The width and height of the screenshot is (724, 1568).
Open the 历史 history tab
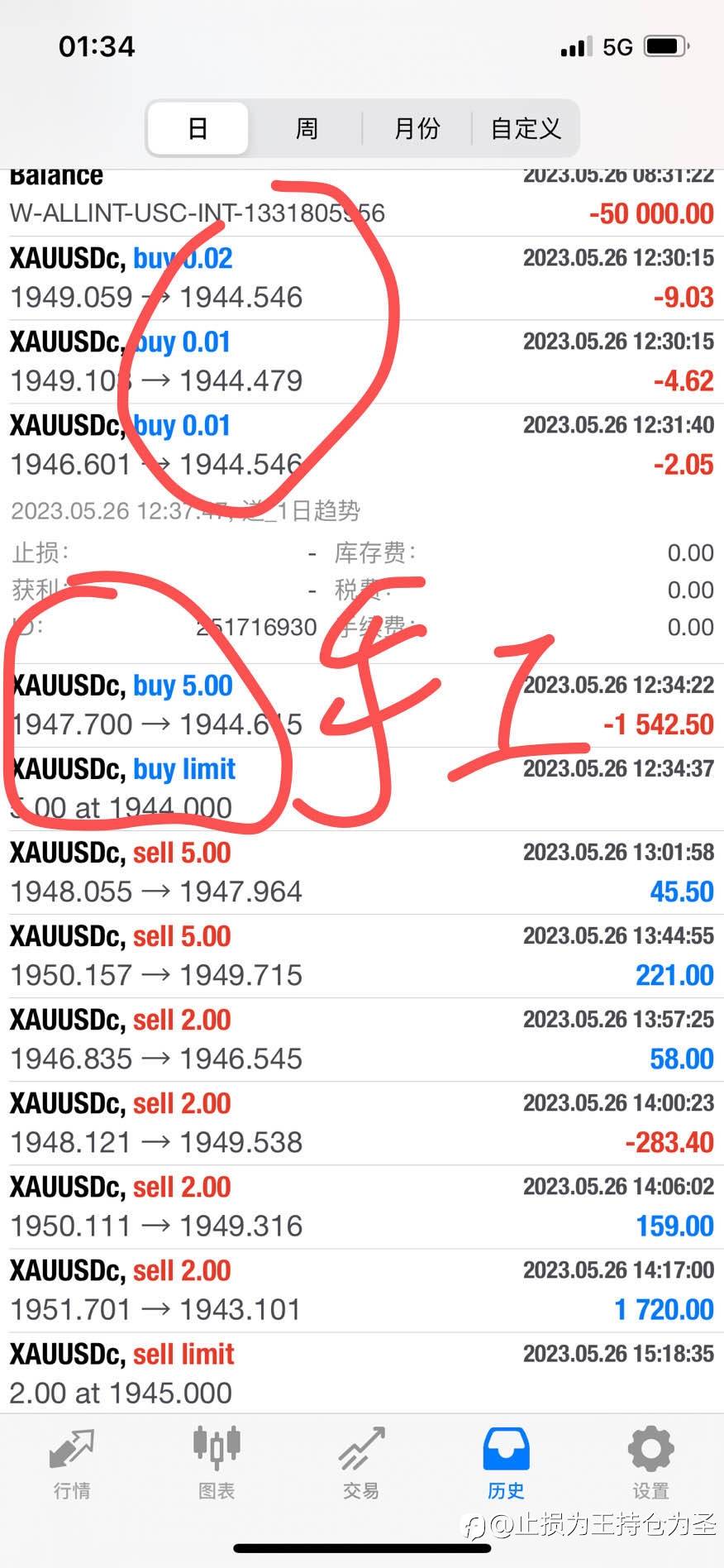506,1464
